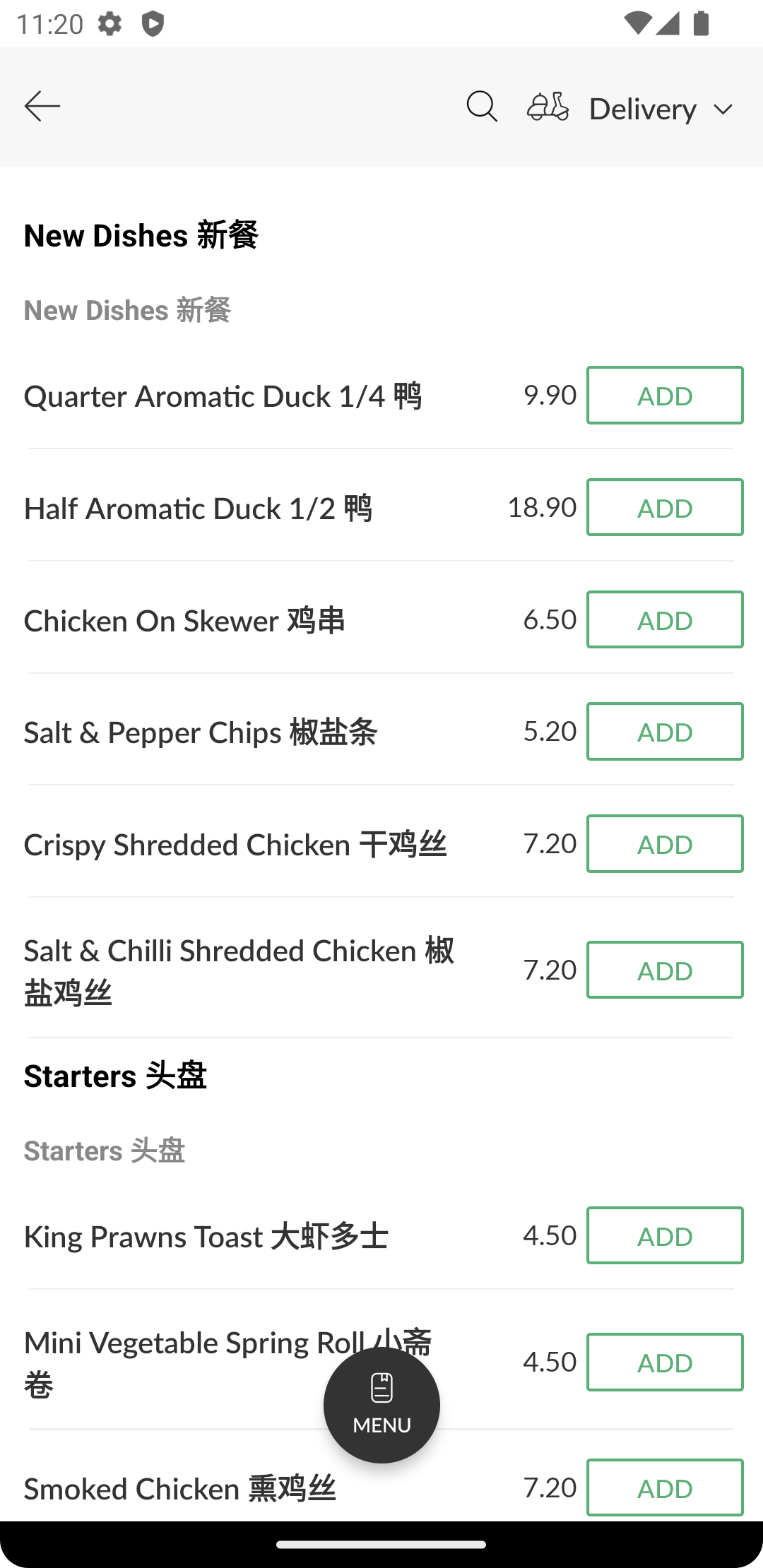Add Quarter Aromatic Duck to the order
This screenshot has height=1568, width=763.
[665, 396]
